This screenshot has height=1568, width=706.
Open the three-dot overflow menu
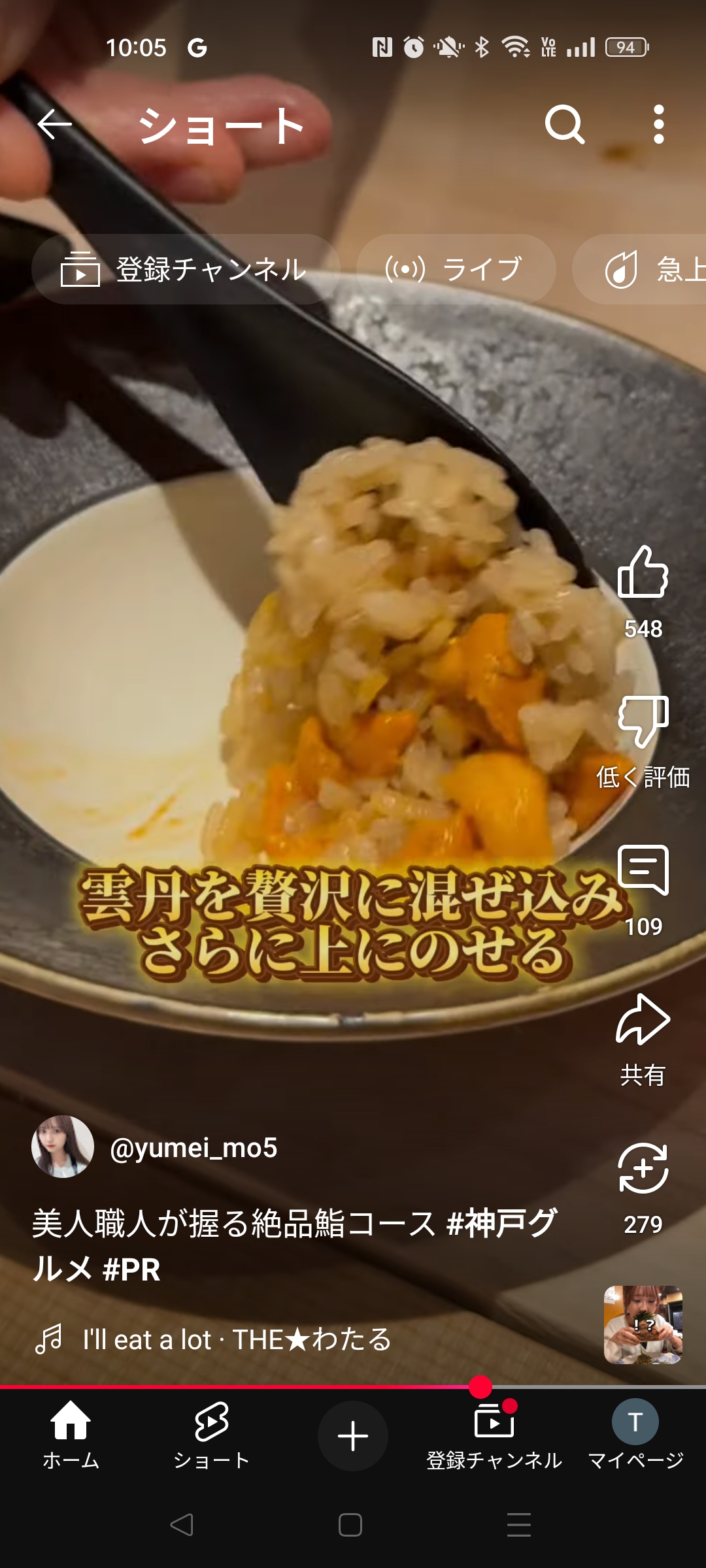(659, 124)
